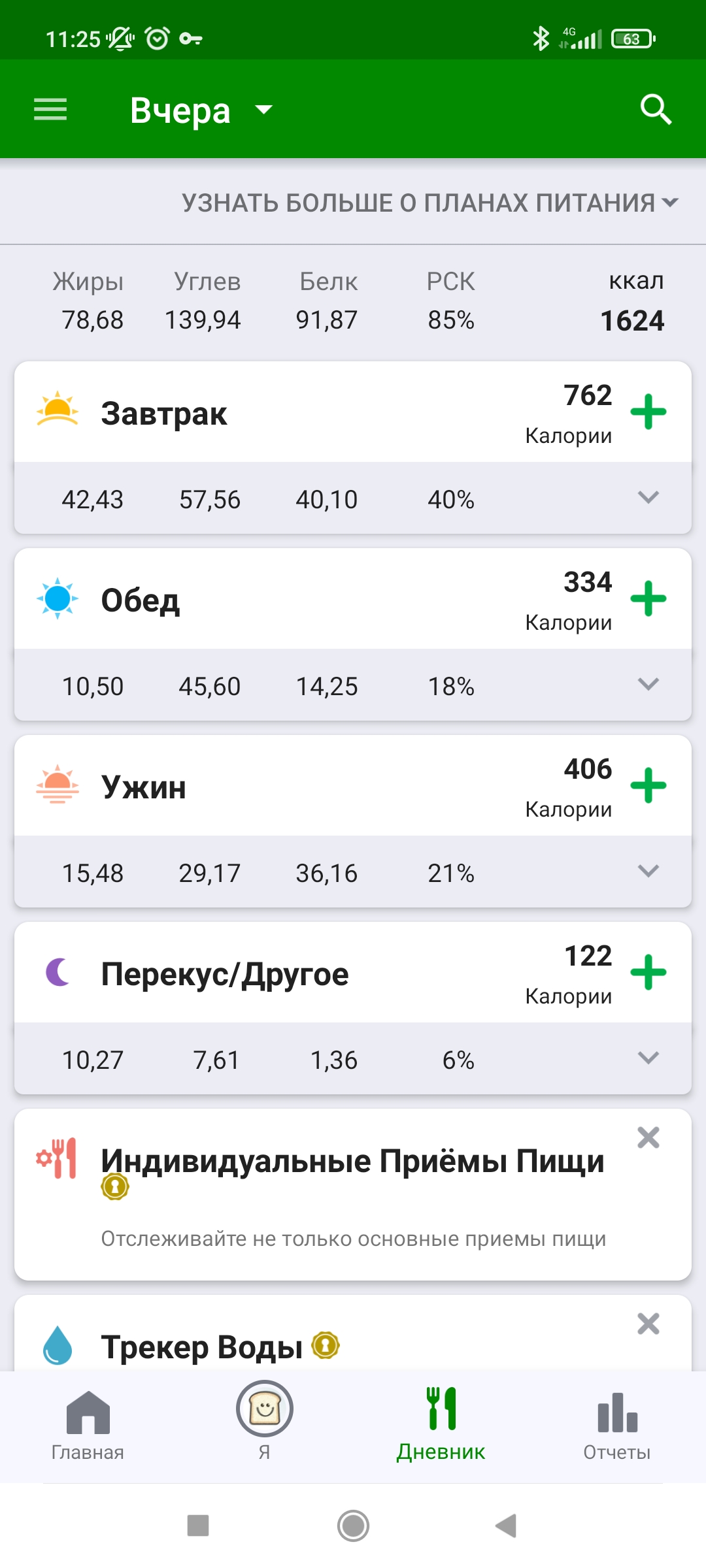Open the hamburger drawer menu
Viewport: 706px width, 1568px height.
(50, 109)
